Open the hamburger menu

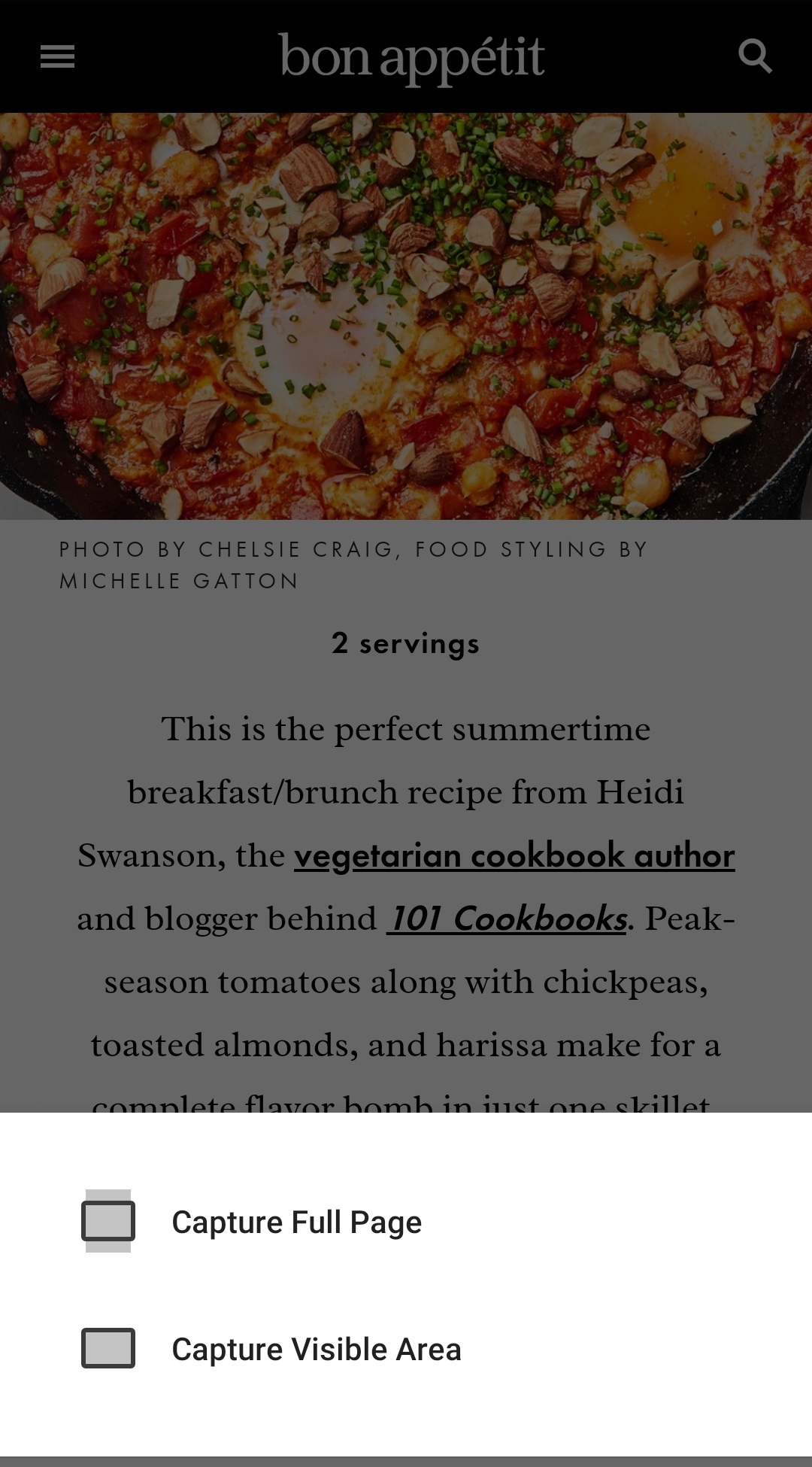57,56
